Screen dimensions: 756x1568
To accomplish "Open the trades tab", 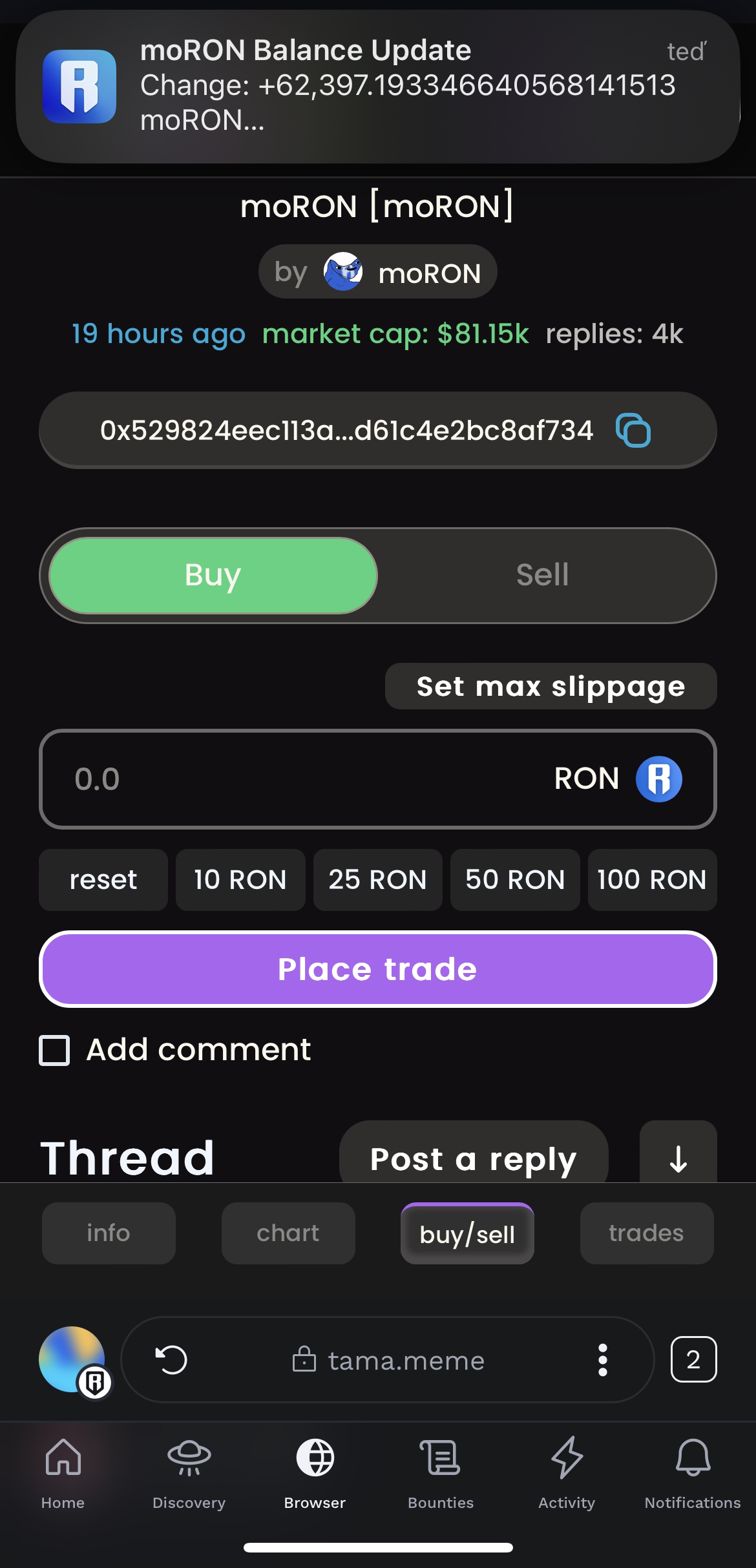I will pyautogui.click(x=646, y=1233).
